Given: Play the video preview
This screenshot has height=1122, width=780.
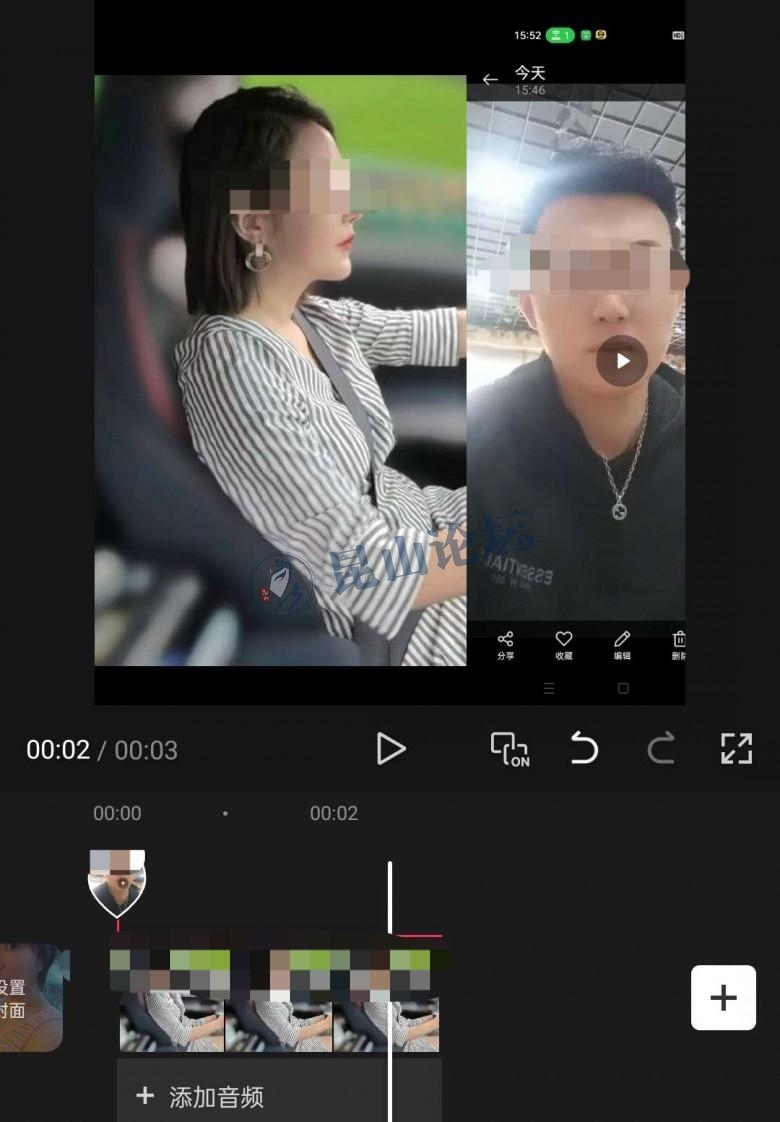Looking at the screenshot, I should click(x=390, y=749).
